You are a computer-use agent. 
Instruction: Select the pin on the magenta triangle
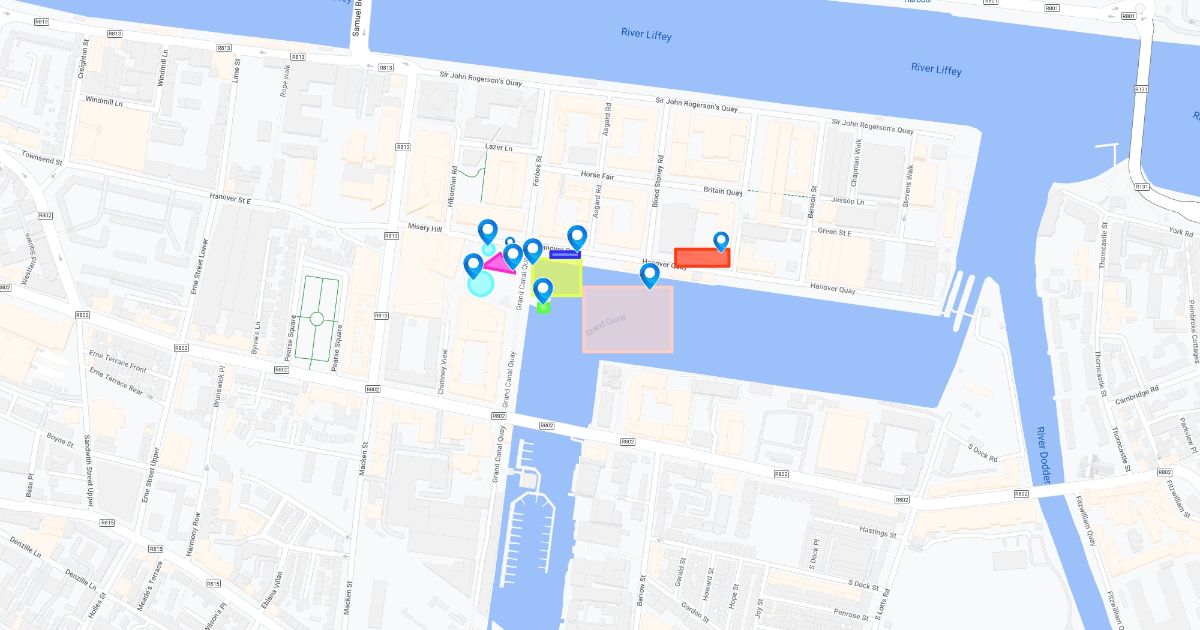(x=513, y=255)
